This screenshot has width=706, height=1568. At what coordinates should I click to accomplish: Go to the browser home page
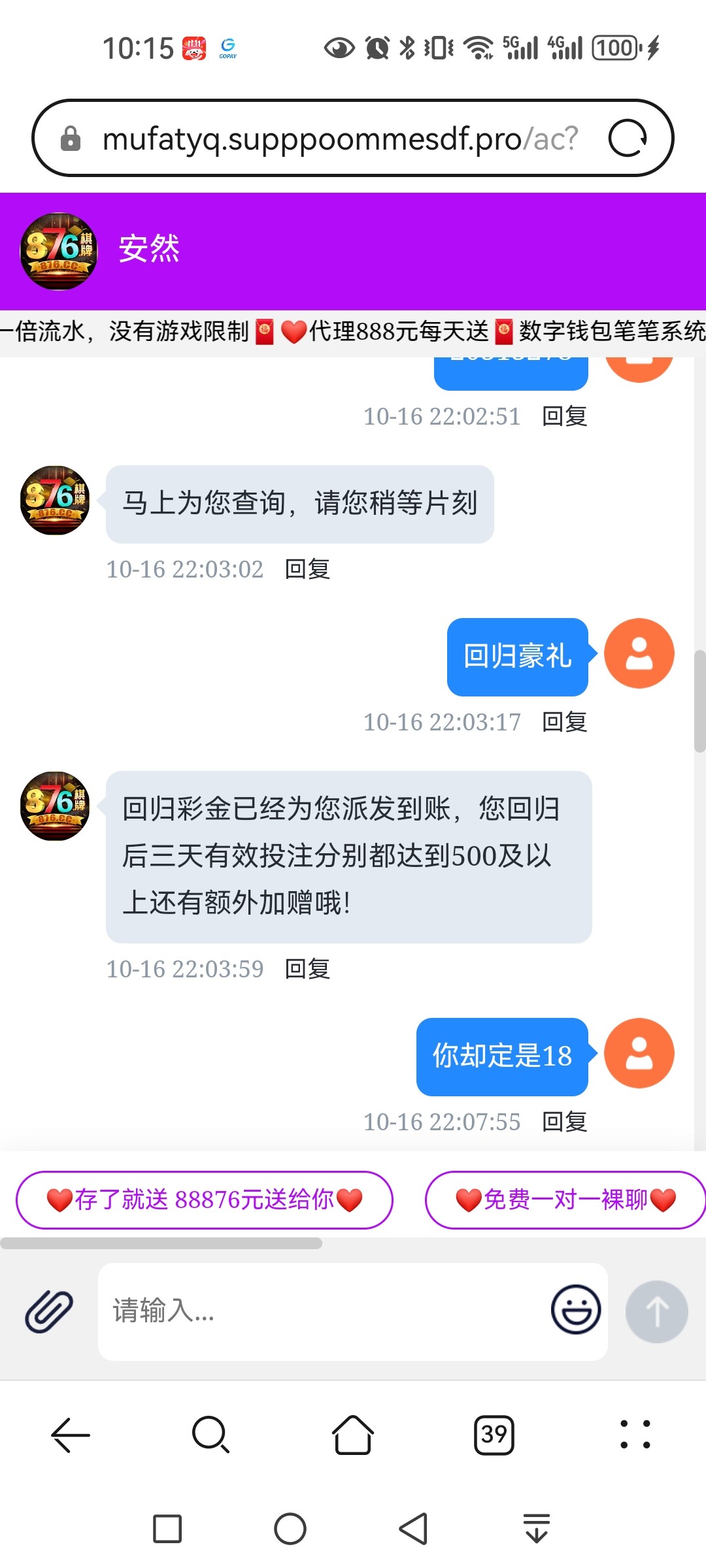[x=353, y=1435]
